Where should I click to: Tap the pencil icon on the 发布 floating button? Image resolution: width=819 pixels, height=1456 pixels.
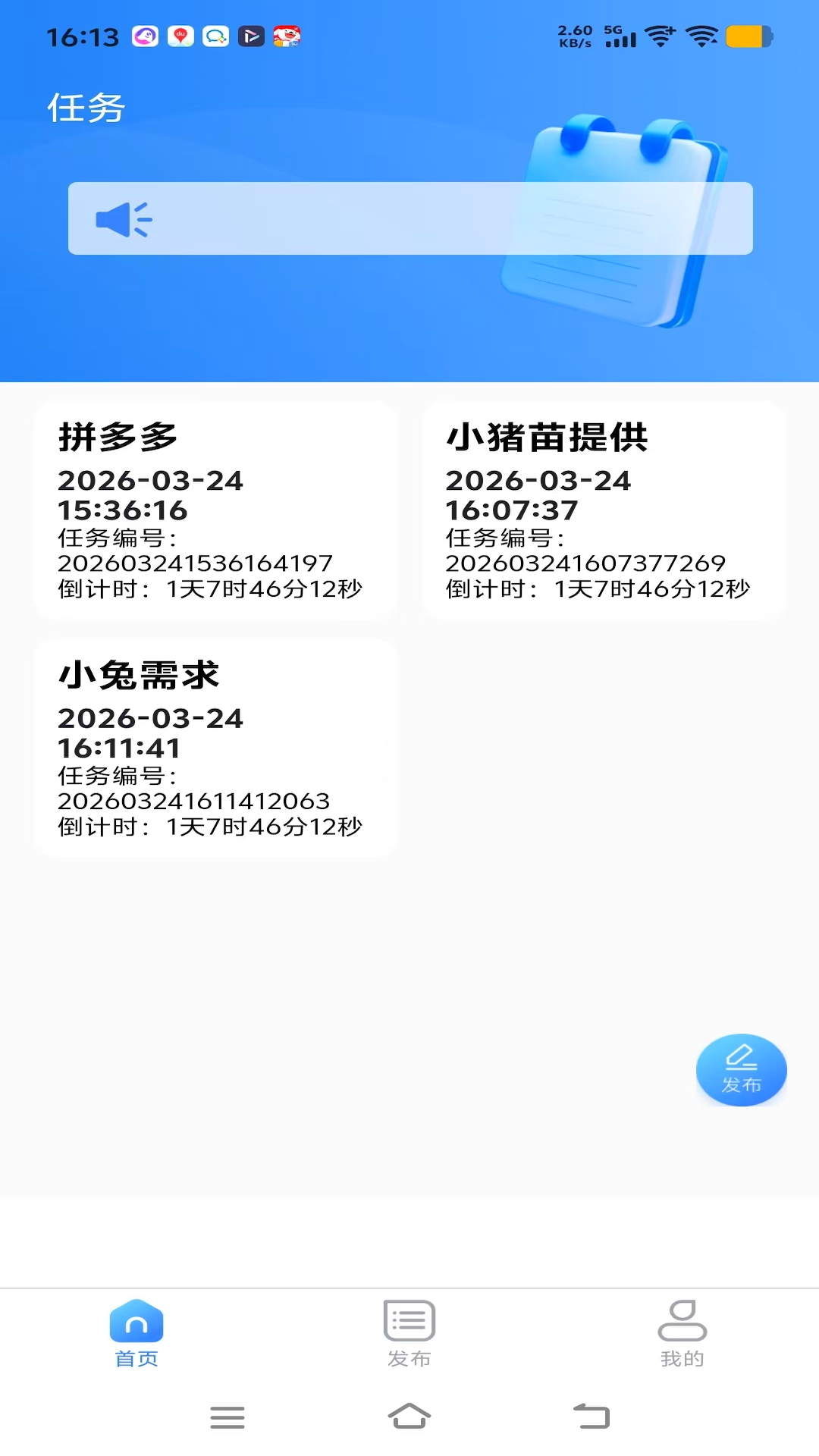[741, 1056]
